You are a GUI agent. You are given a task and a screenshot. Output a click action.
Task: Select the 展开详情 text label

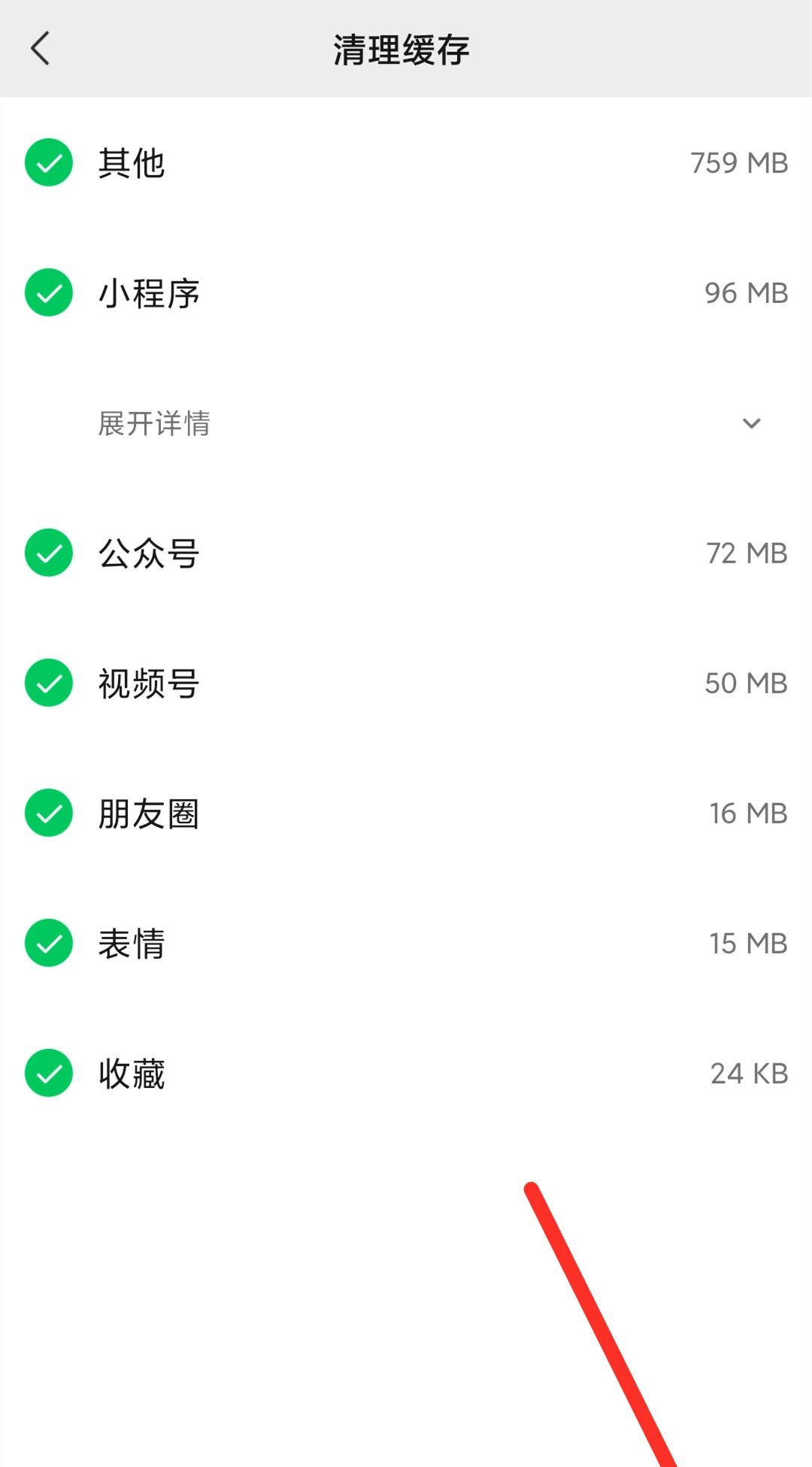153,425
